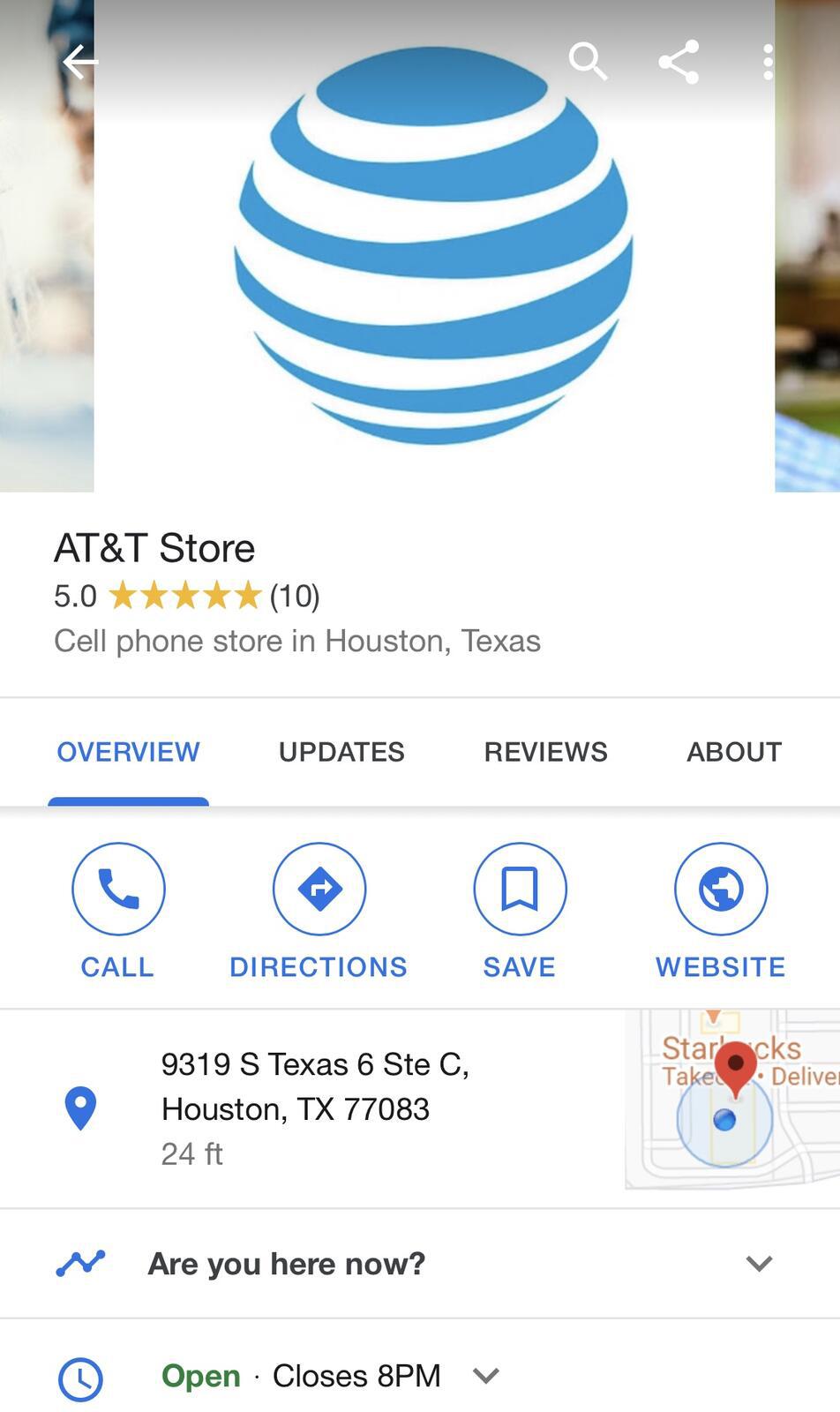Screen dimensions: 840x1412
Task: Get directions to the store
Action: [319, 911]
